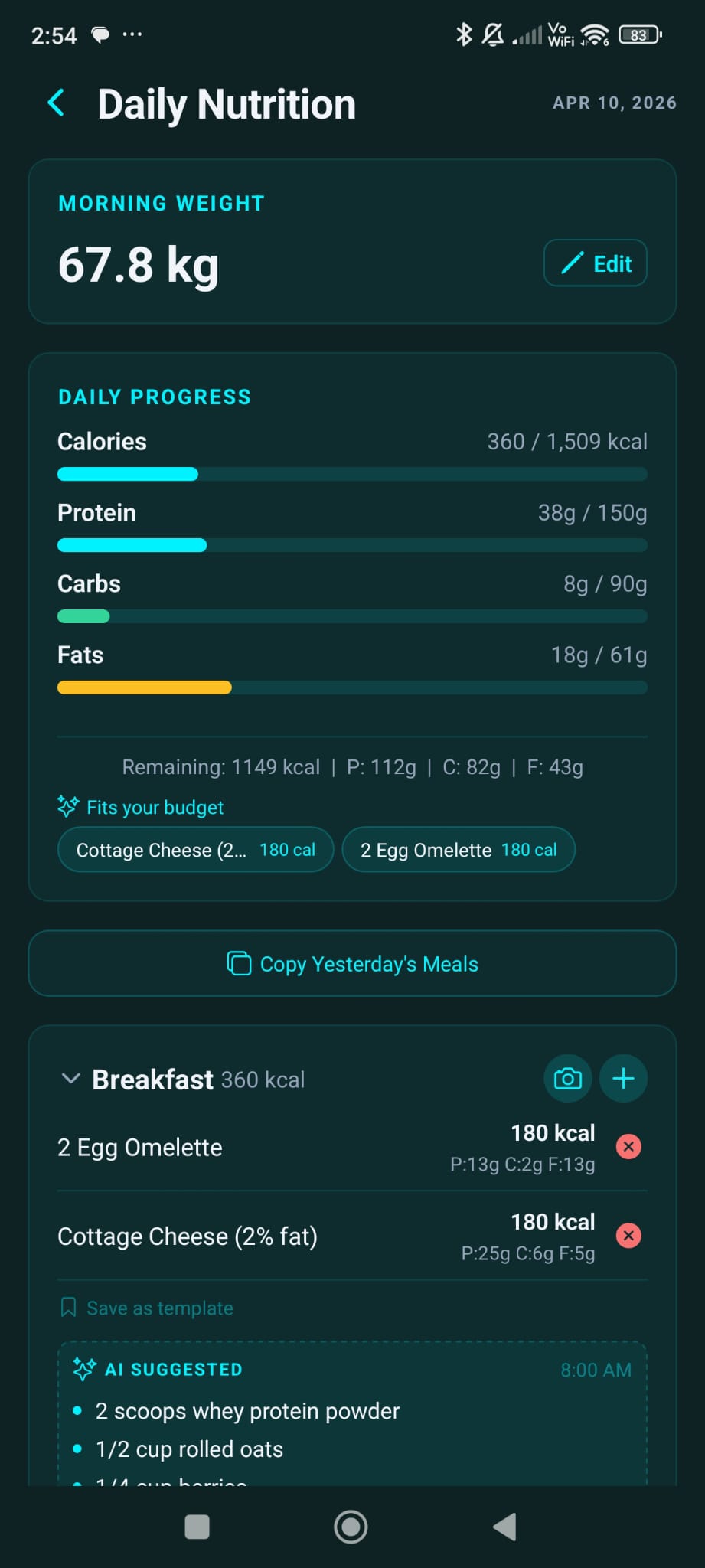
Task: Tap the bookmark icon next to Save as template
Action: pos(69,1308)
